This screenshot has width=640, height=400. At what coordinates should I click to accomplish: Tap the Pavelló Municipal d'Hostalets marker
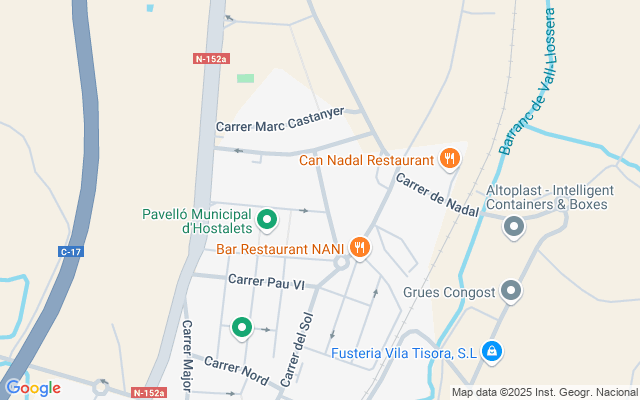point(267,219)
